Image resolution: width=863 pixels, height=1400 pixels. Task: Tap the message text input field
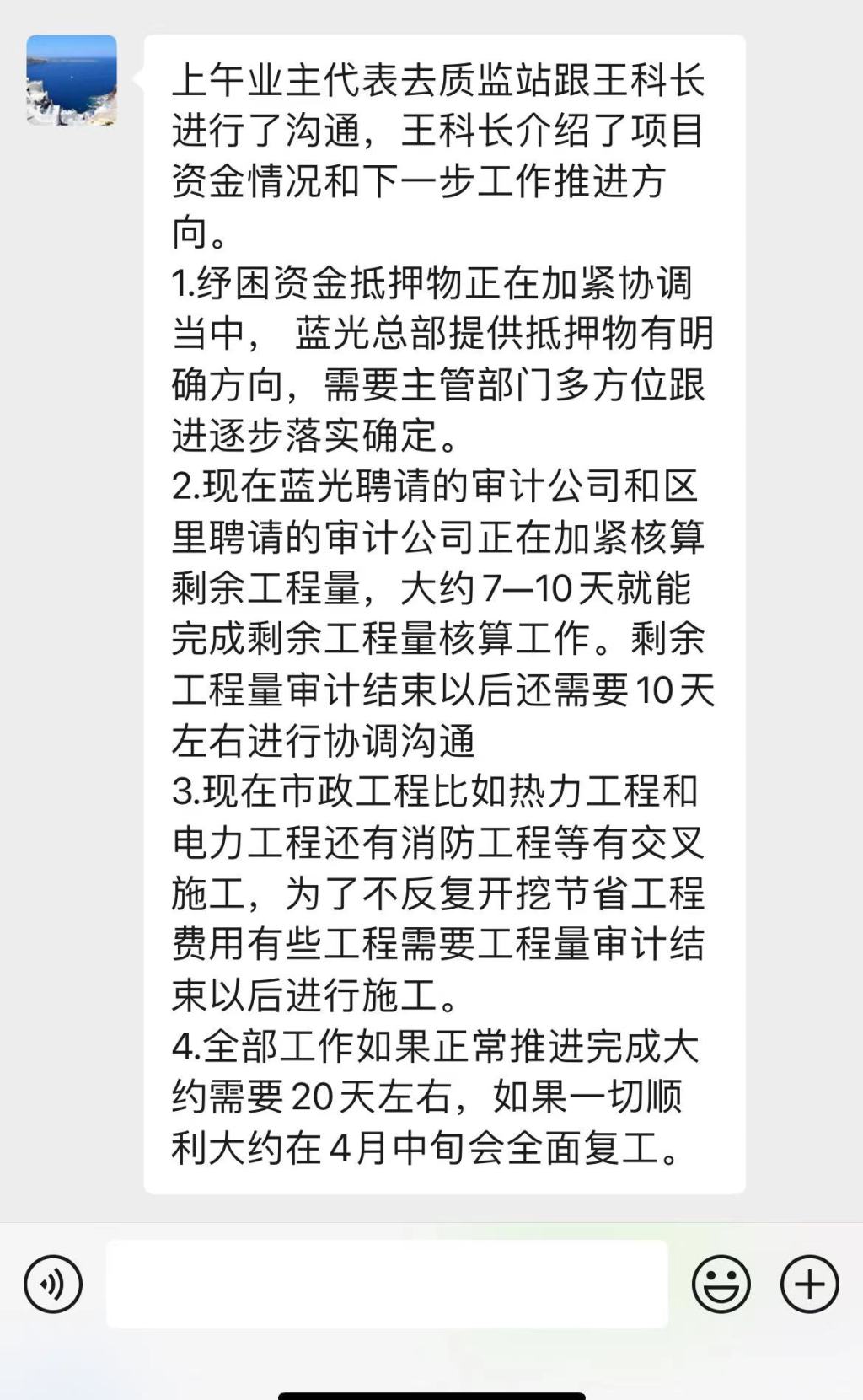(x=387, y=1284)
